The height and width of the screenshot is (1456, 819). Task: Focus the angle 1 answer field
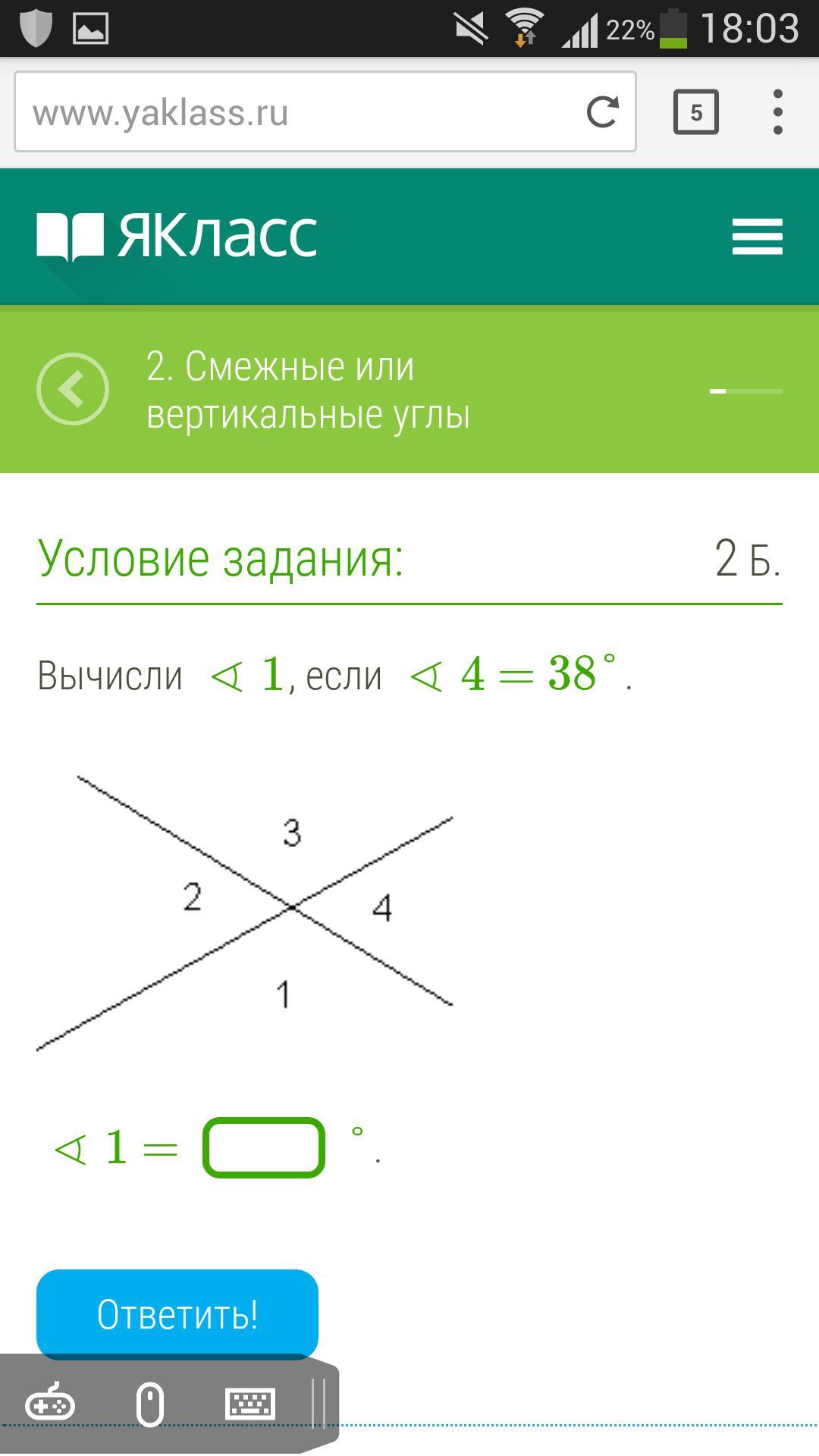[x=264, y=1147]
